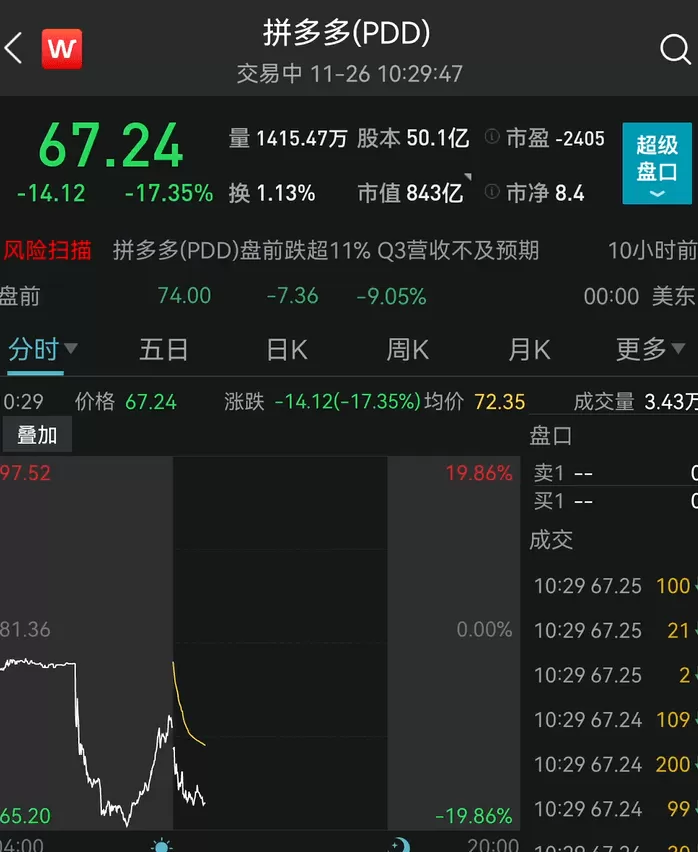View the 周K chart tab
698x852 pixels.
coord(407,349)
